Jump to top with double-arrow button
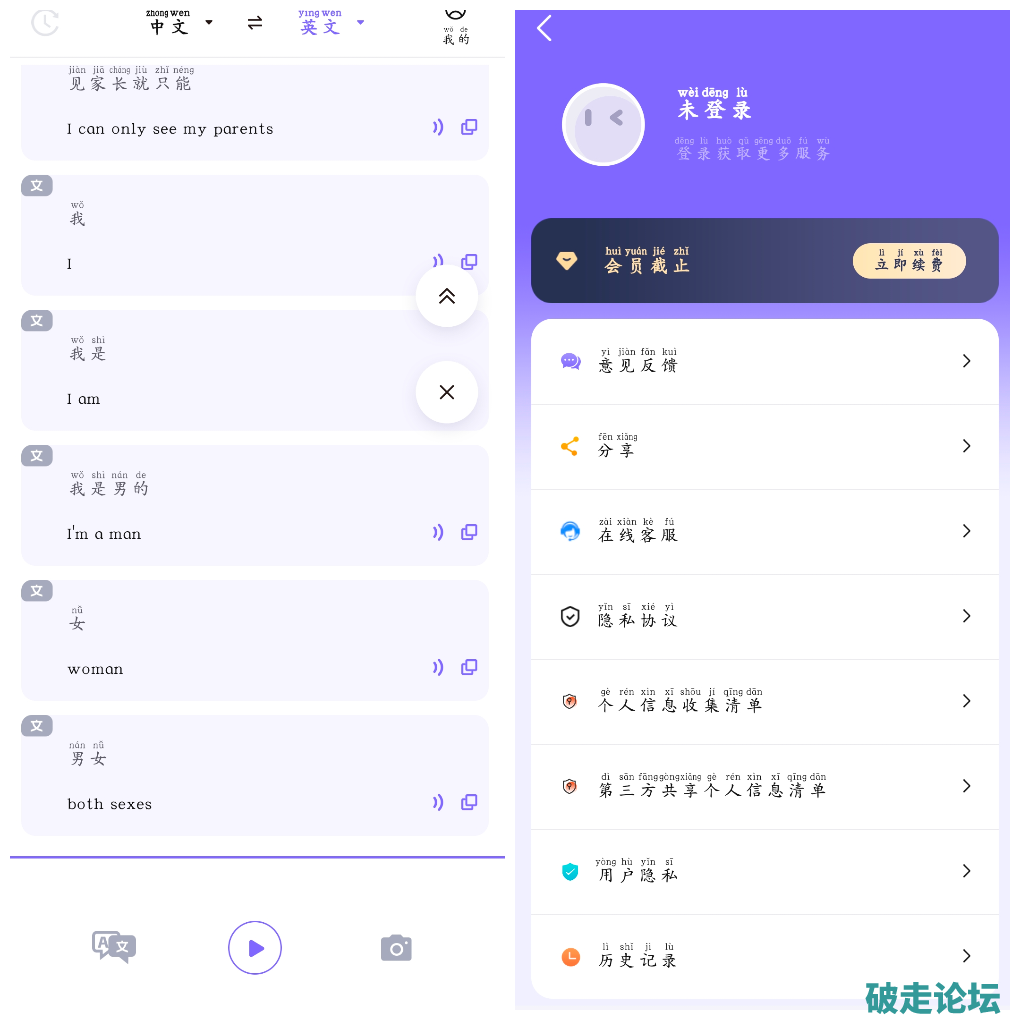 coord(447,296)
